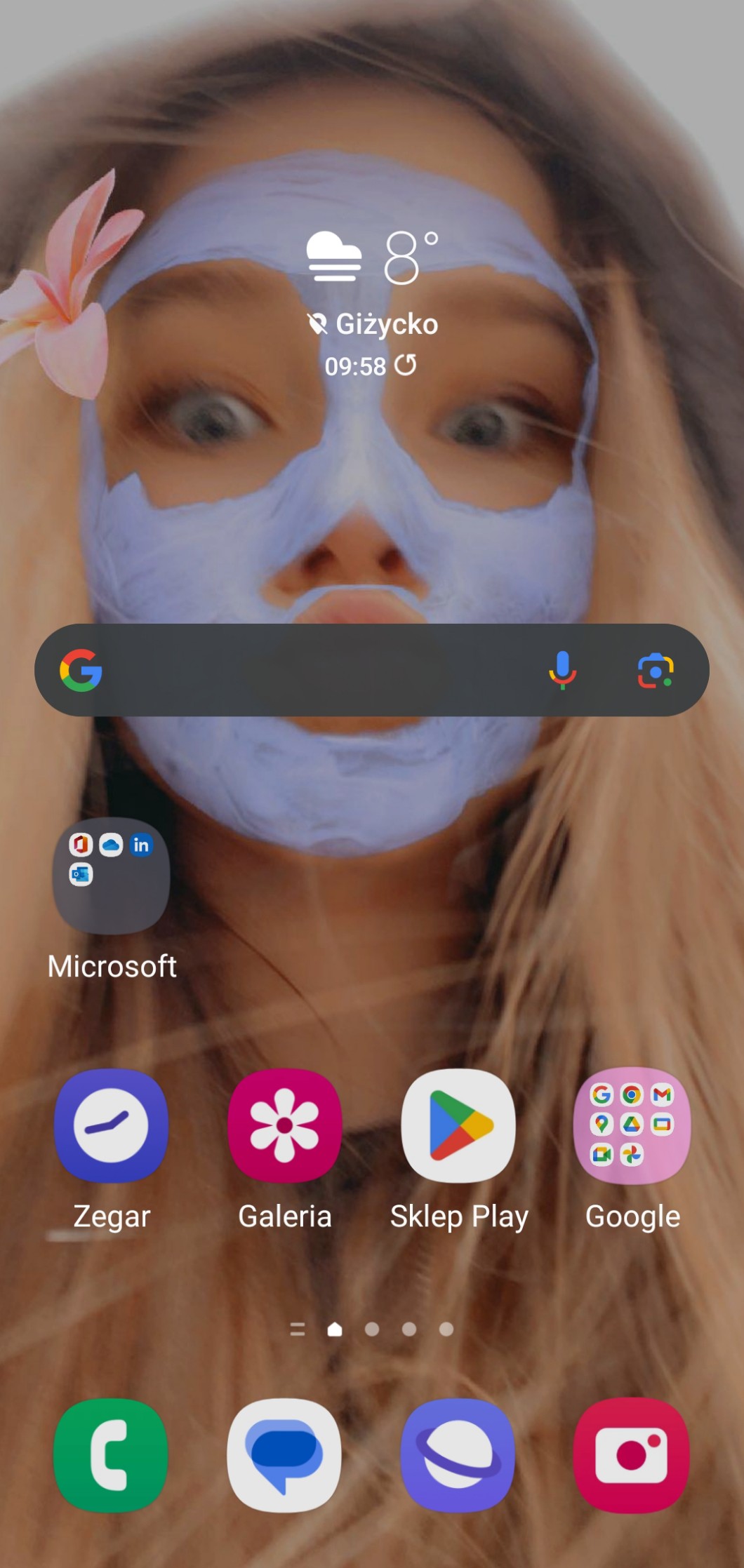Open the red Camera app

pos(632,1455)
